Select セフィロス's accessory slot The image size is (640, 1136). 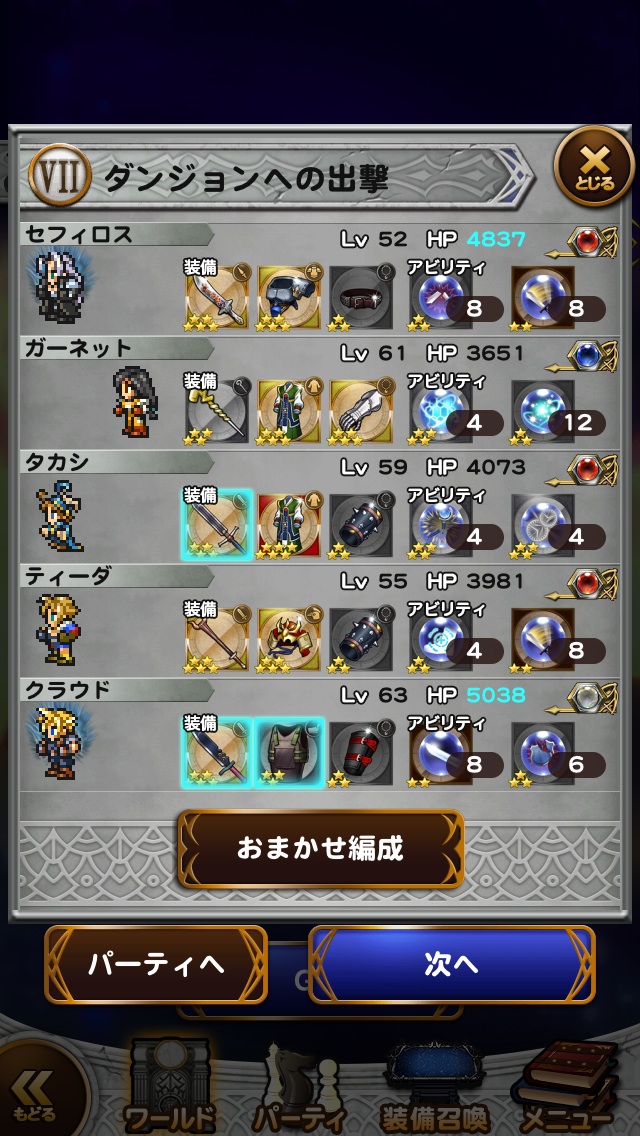click(x=361, y=297)
